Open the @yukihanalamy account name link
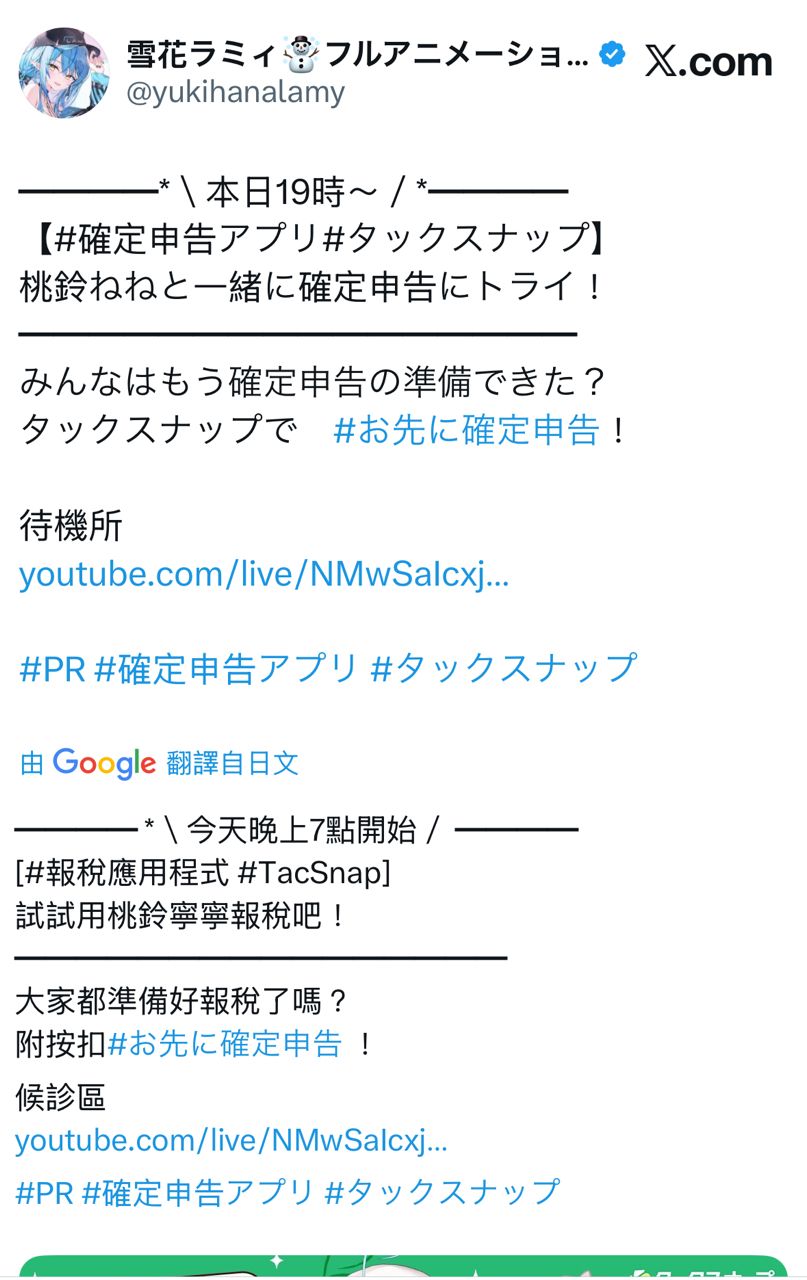This screenshot has height=1280, width=807. point(236,93)
